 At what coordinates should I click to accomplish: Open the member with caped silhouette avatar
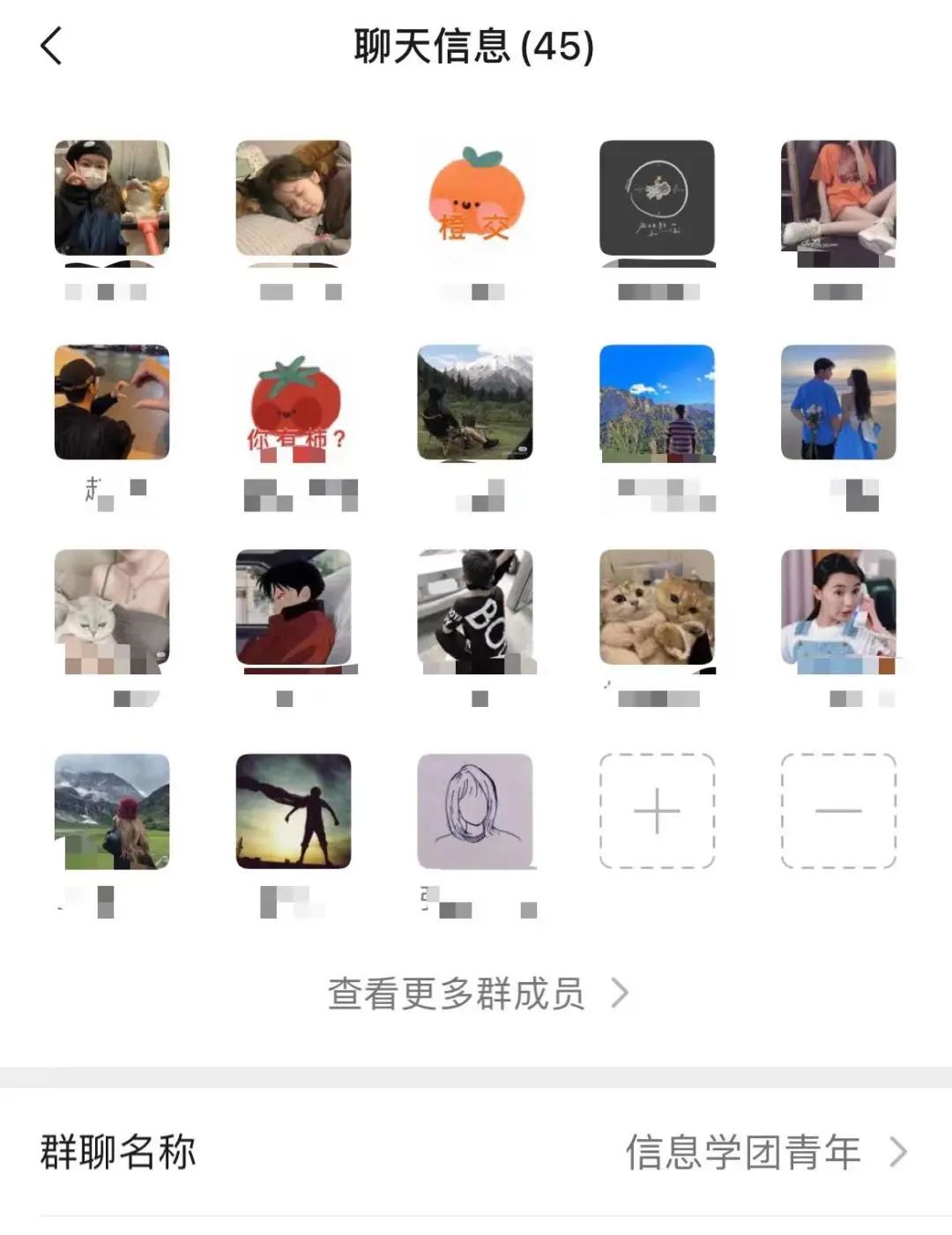click(294, 811)
